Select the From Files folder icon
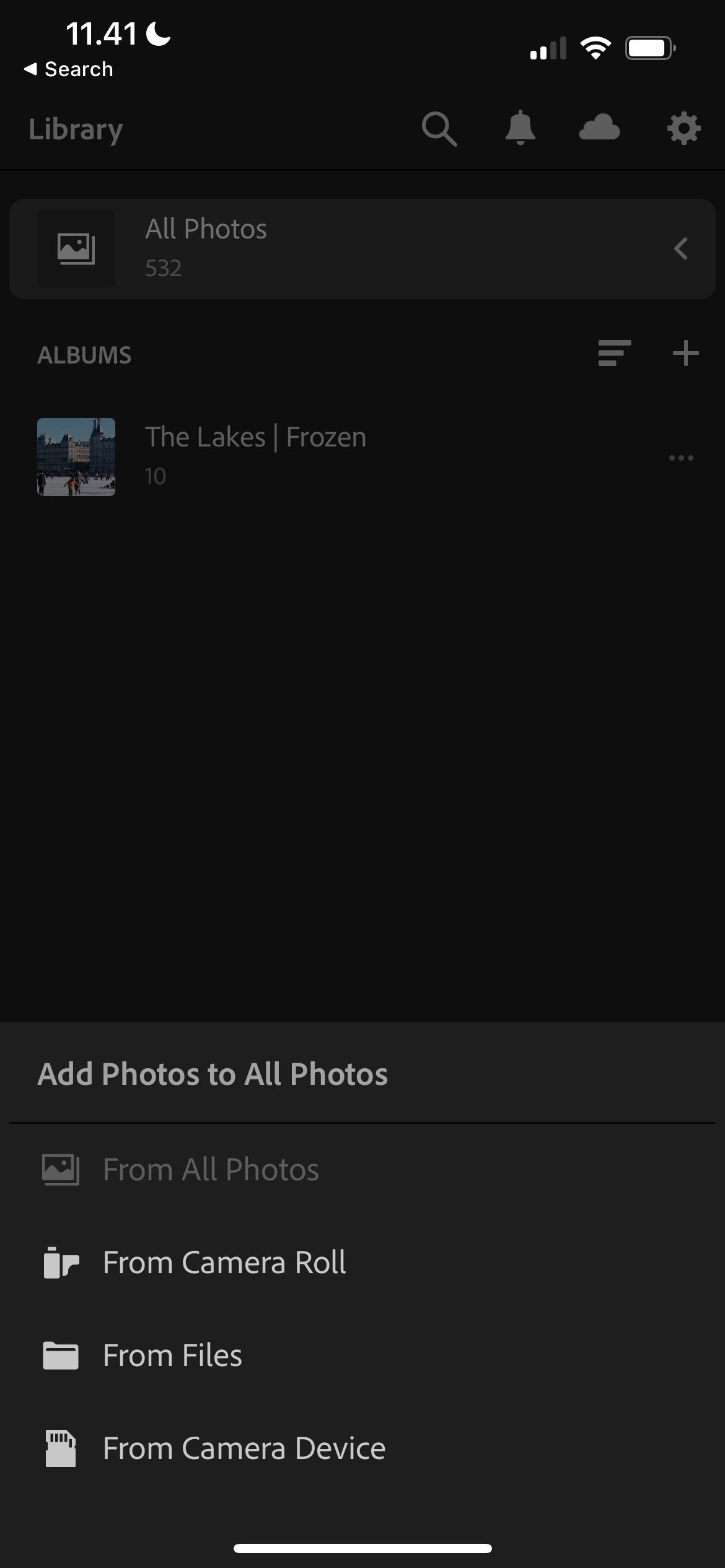This screenshot has height=1568, width=725. pyautogui.click(x=61, y=1355)
